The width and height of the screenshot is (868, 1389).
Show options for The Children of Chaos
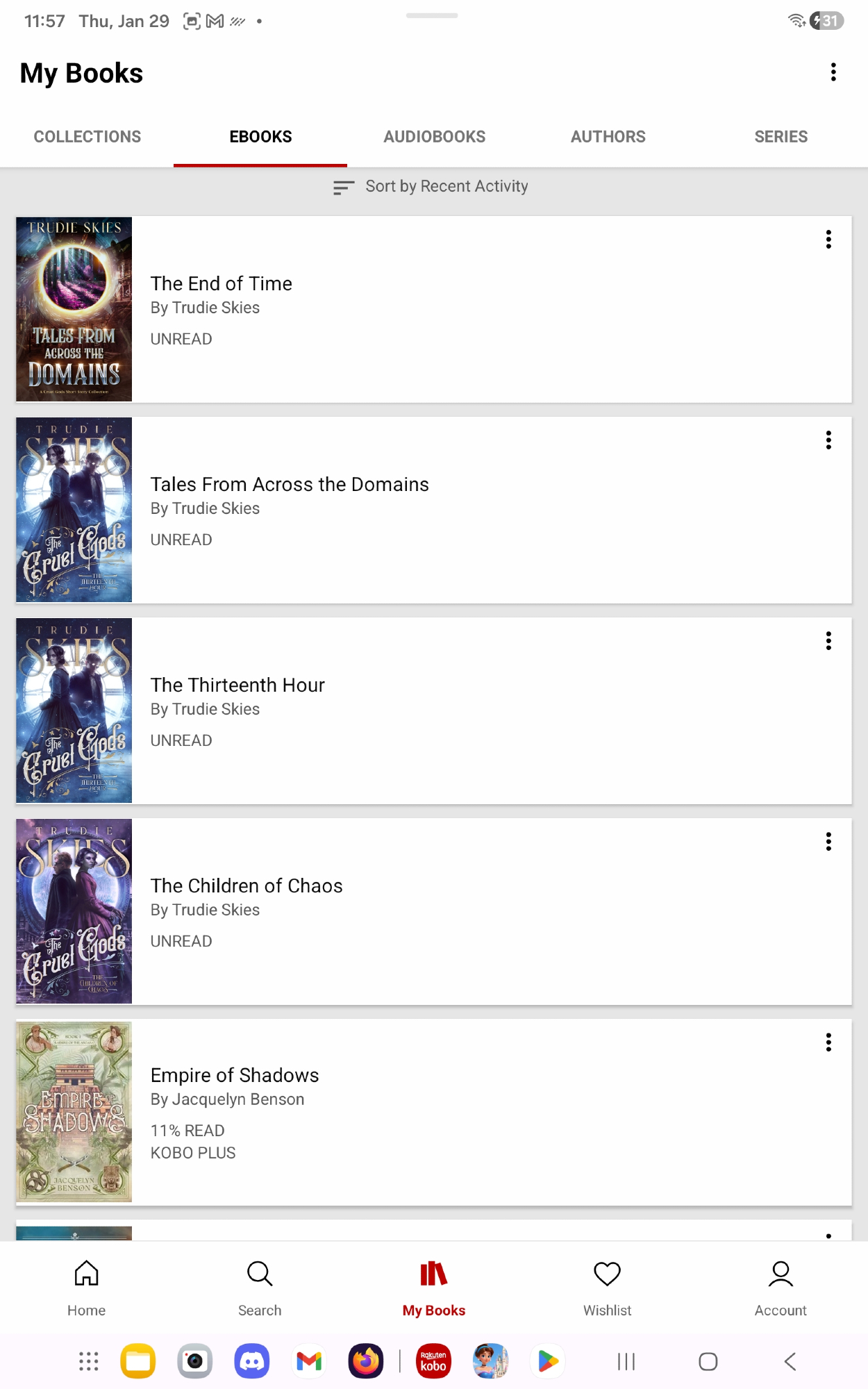pos(828,842)
